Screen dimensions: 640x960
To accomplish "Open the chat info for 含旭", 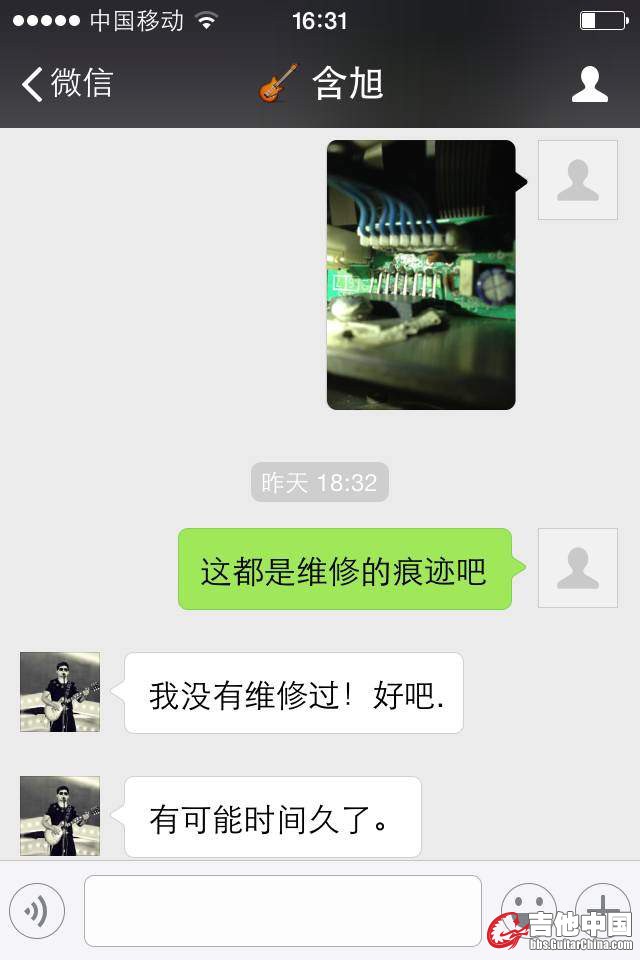I will pos(589,84).
